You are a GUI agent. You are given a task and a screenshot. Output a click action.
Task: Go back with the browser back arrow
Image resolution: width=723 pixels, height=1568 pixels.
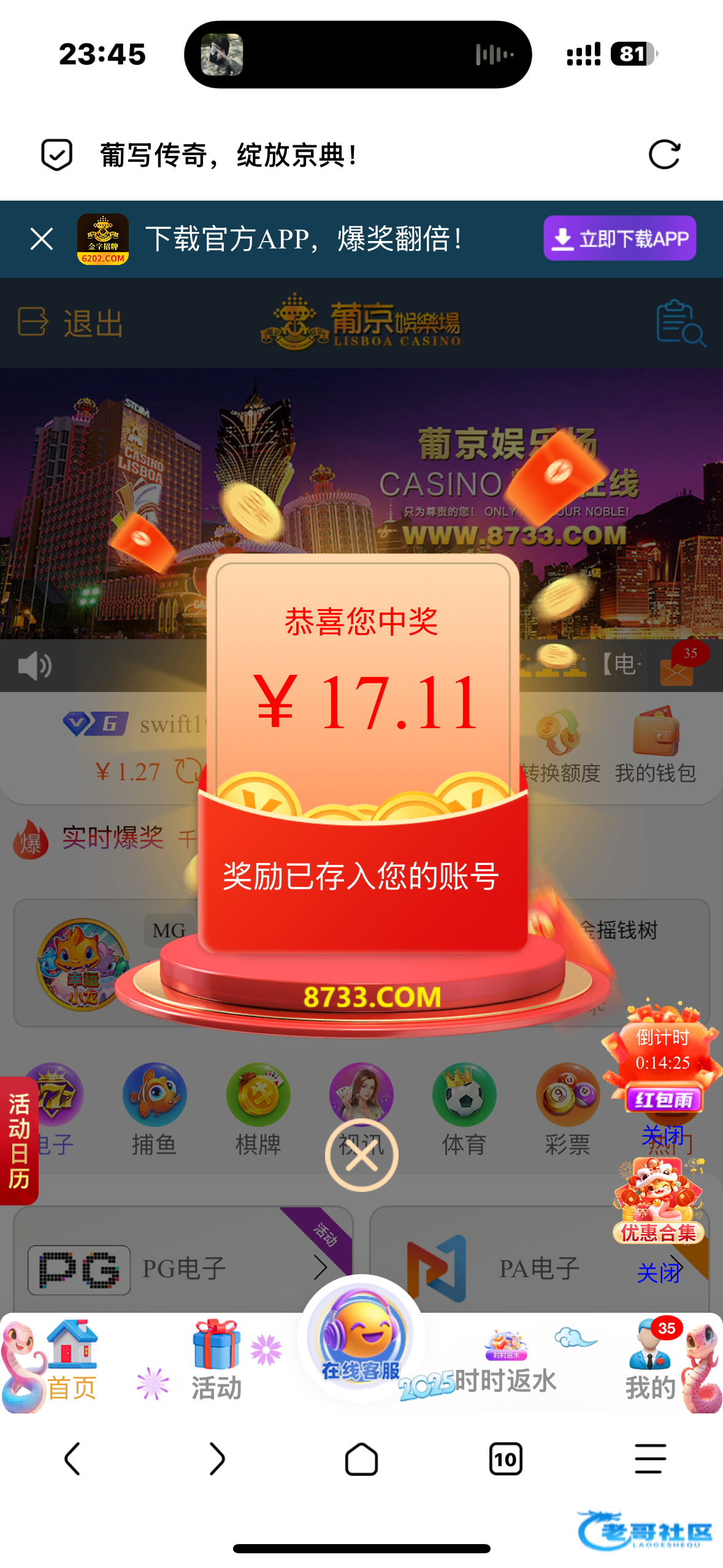pos(72,1459)
